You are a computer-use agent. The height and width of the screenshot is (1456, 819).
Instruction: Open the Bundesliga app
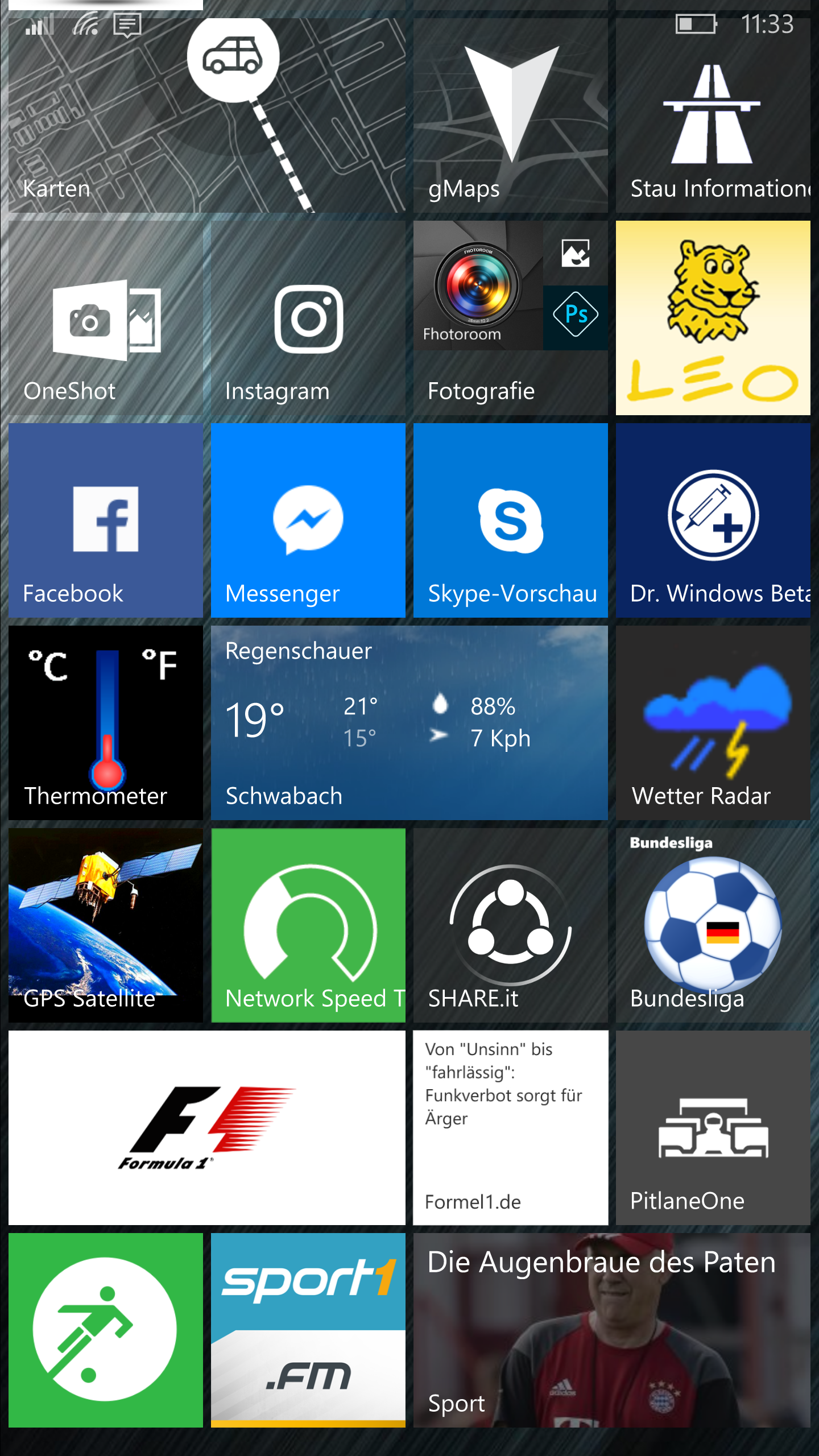713,925
